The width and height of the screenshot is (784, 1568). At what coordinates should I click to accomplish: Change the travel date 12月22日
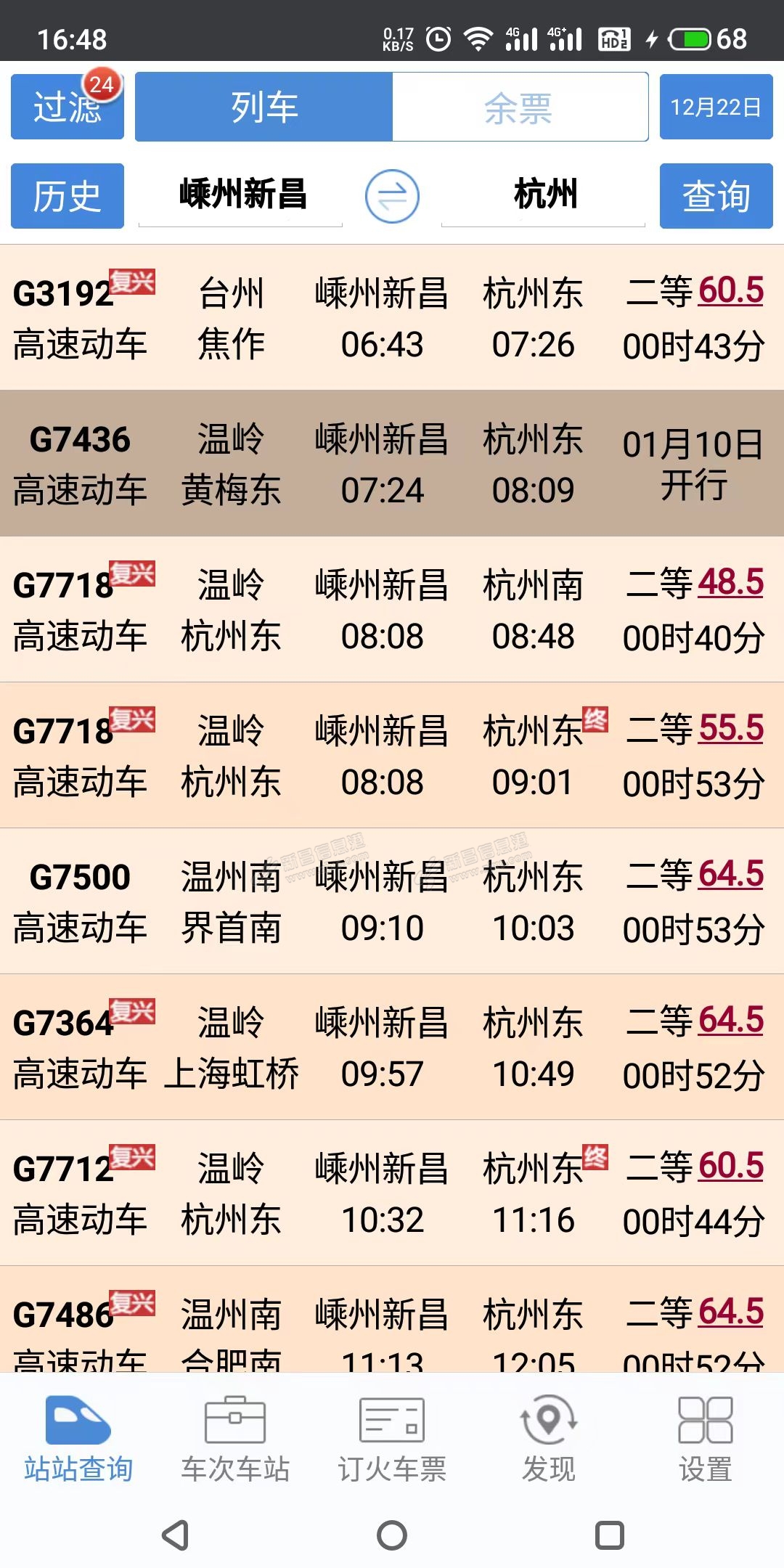coord(715,107)
